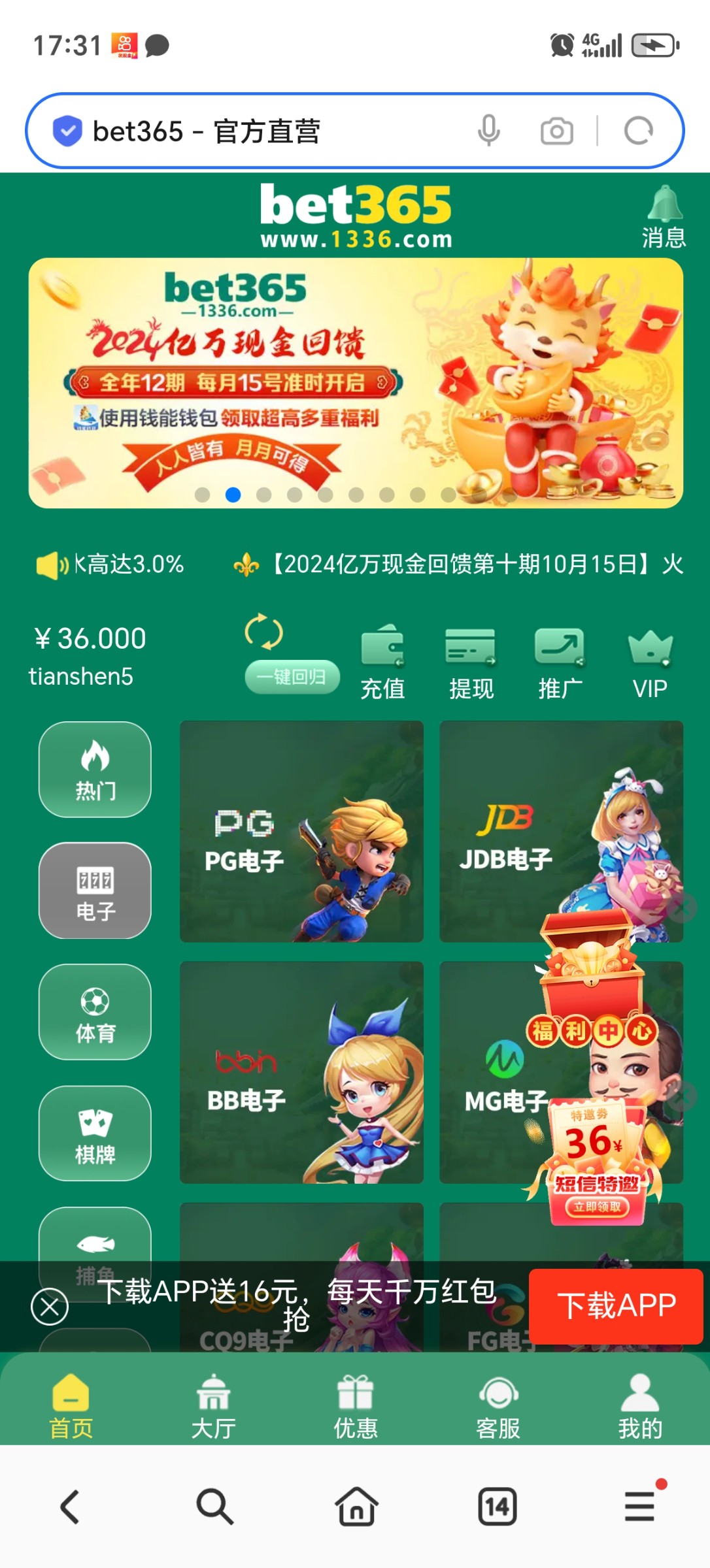Dismiss the 下载APP banner
This screenshot has width=710, height=1568.
[x=50, y=1307]
